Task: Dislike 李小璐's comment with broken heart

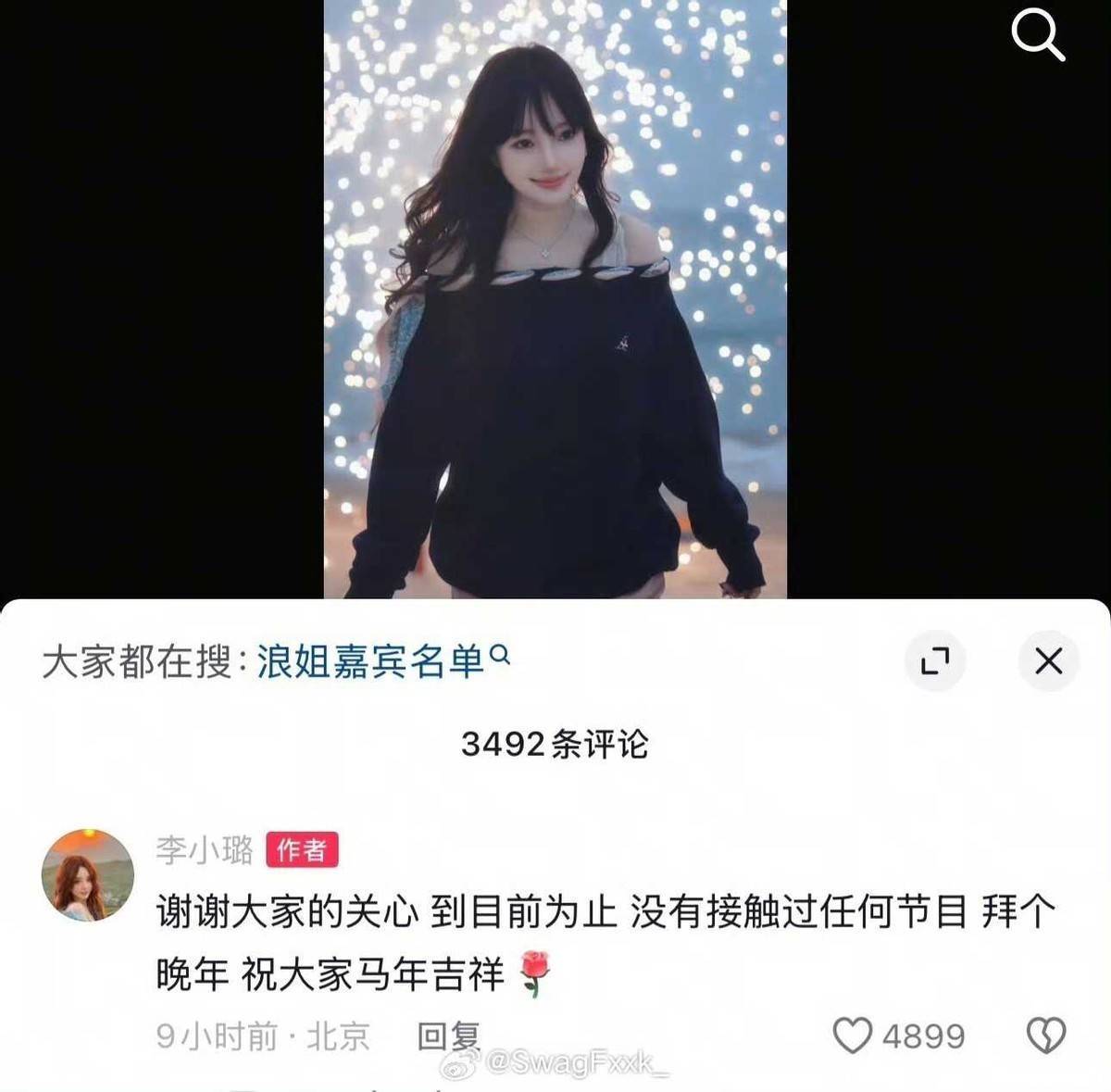Action: 1046,1036
